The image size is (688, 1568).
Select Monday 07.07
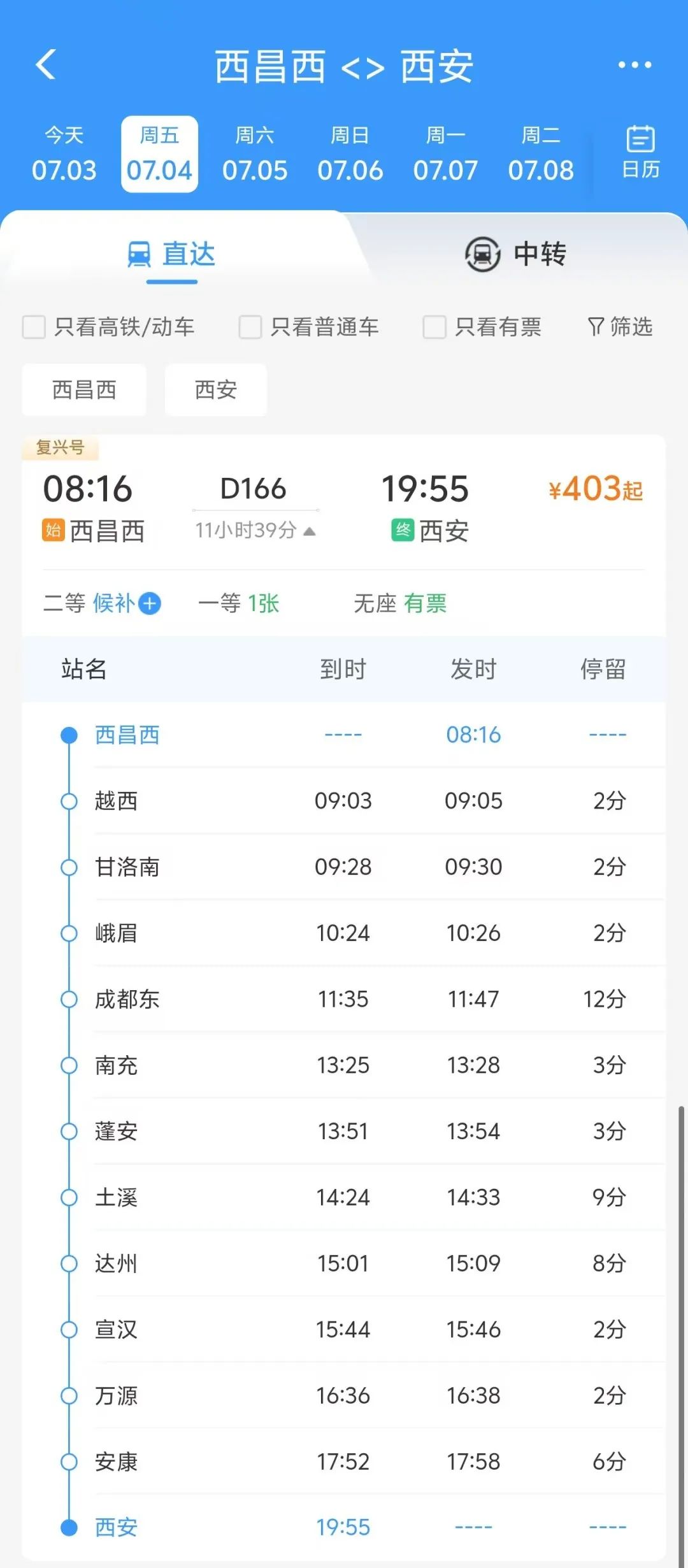point(445,154)
